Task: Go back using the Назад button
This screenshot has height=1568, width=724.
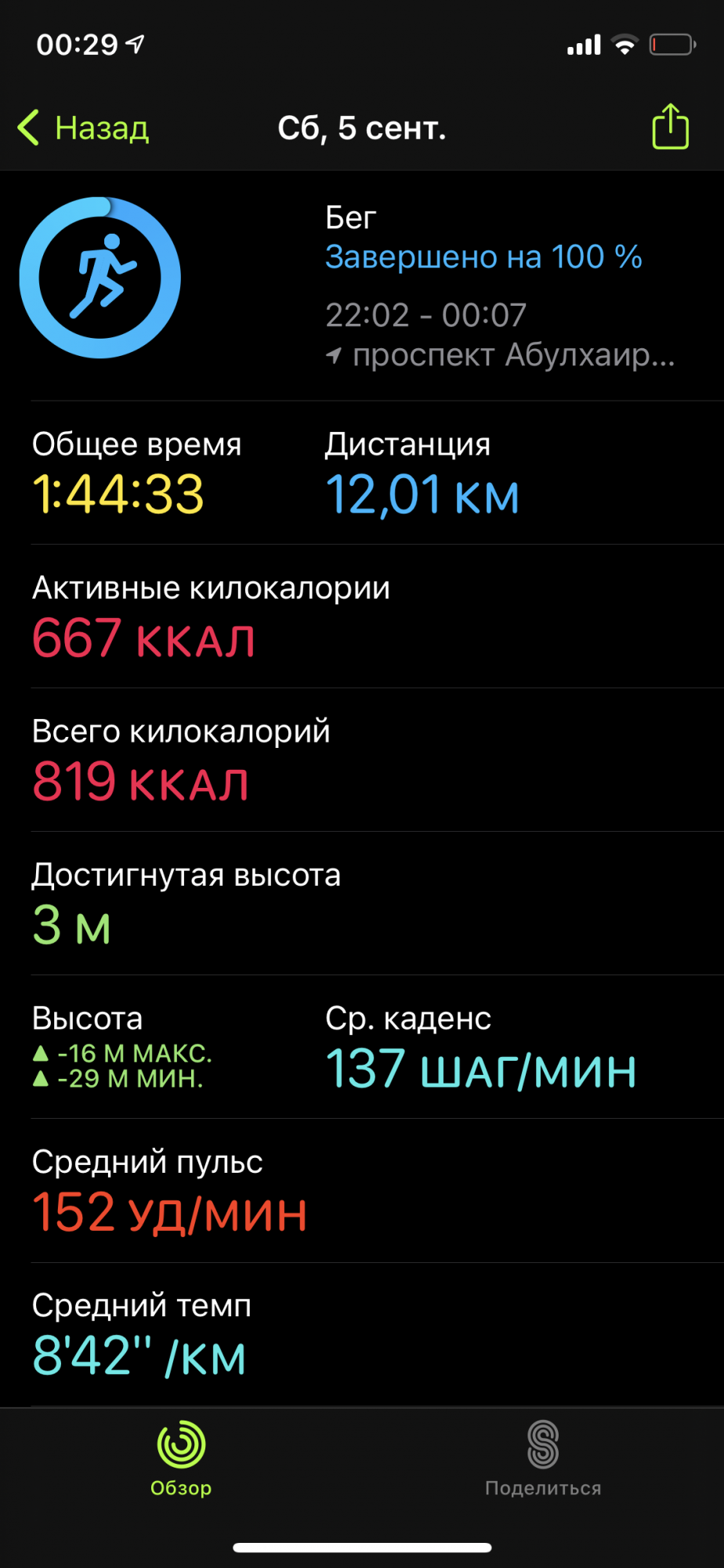Action: point(85,128)
